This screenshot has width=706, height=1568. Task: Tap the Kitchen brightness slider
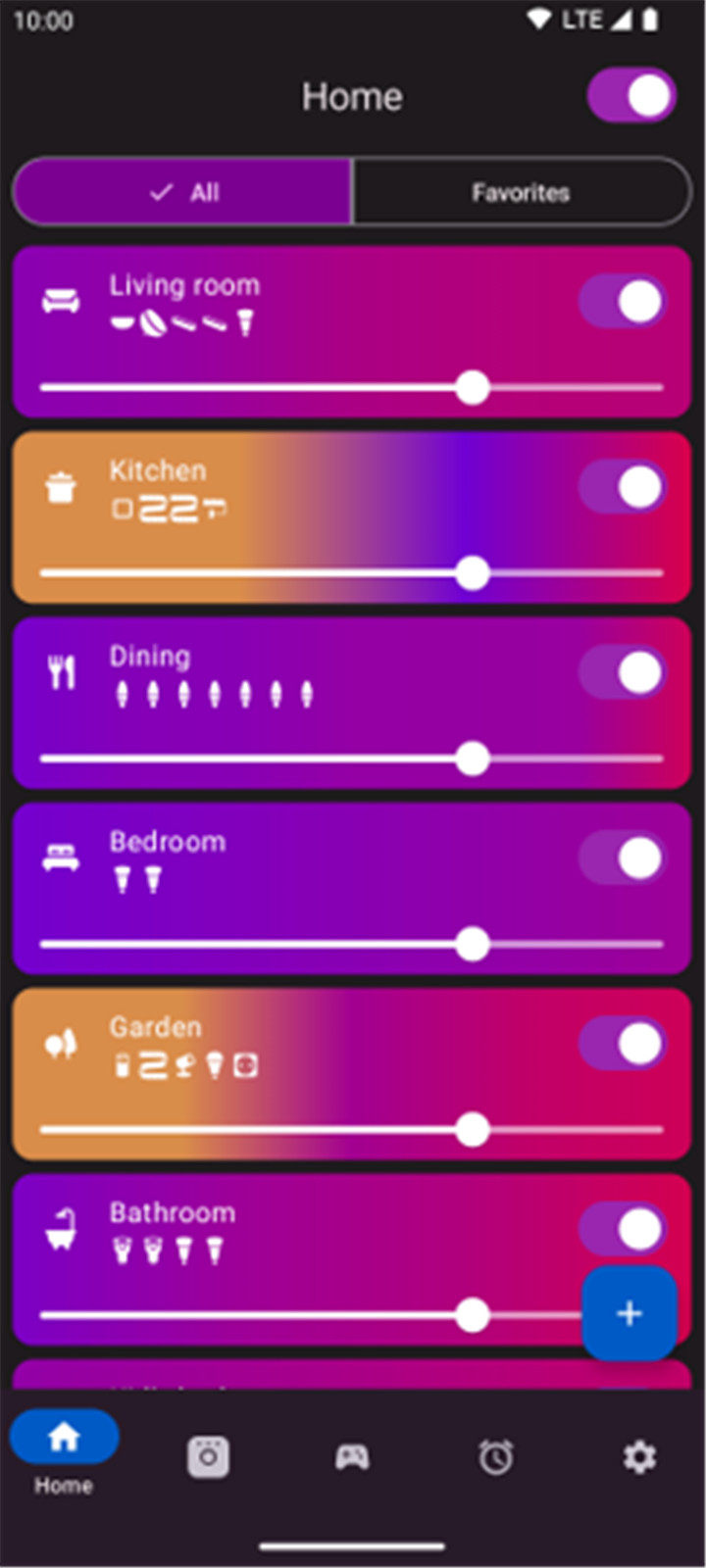(352, 573)
